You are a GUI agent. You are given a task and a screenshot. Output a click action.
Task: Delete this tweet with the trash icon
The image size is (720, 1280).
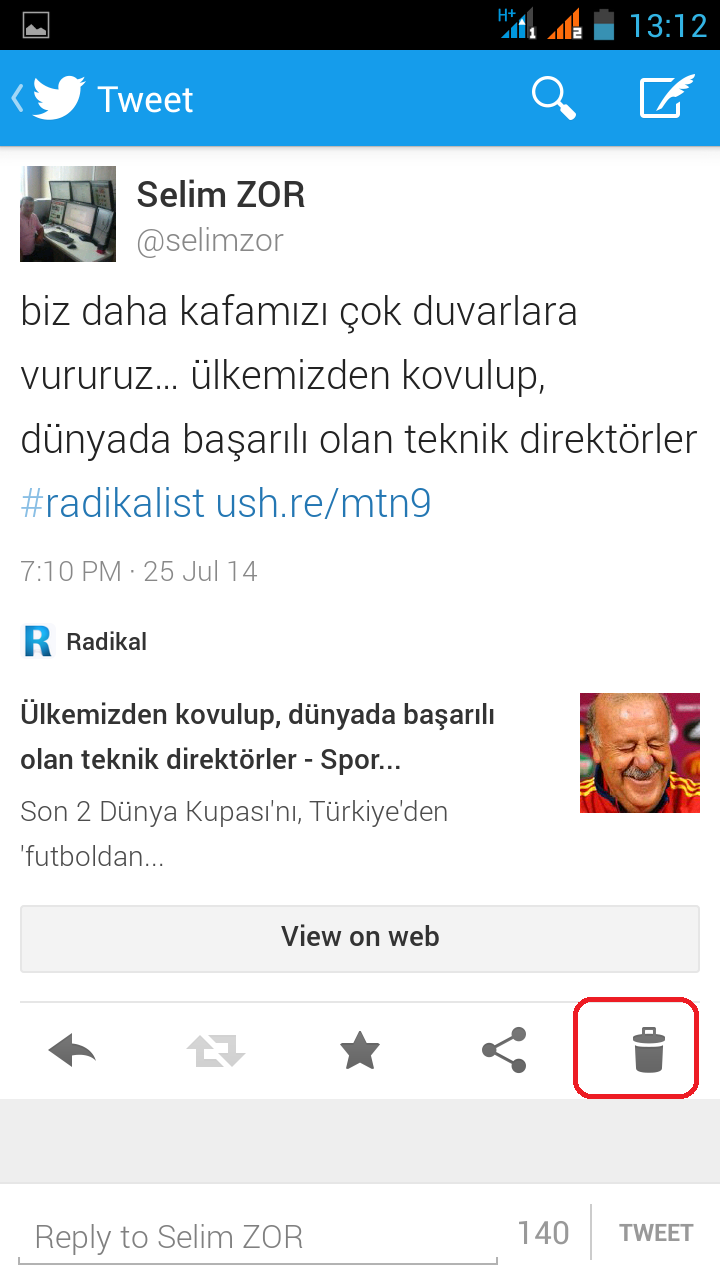tap(648, 1051)
